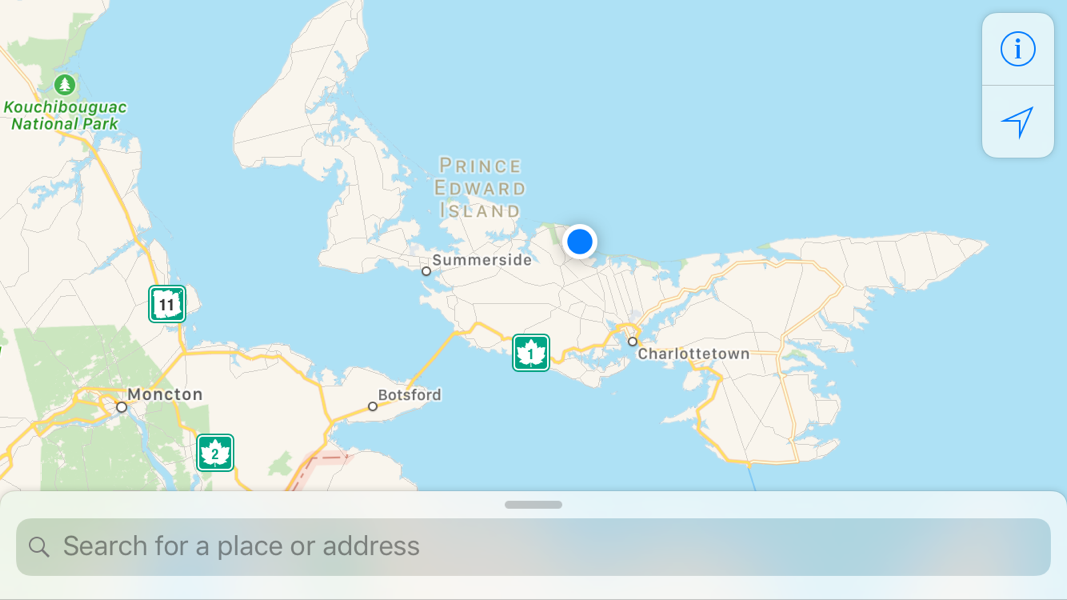The height and width of the screenshot is (600, 1067).
Task: Tap the blue current location dot
Action: point(580,241)
